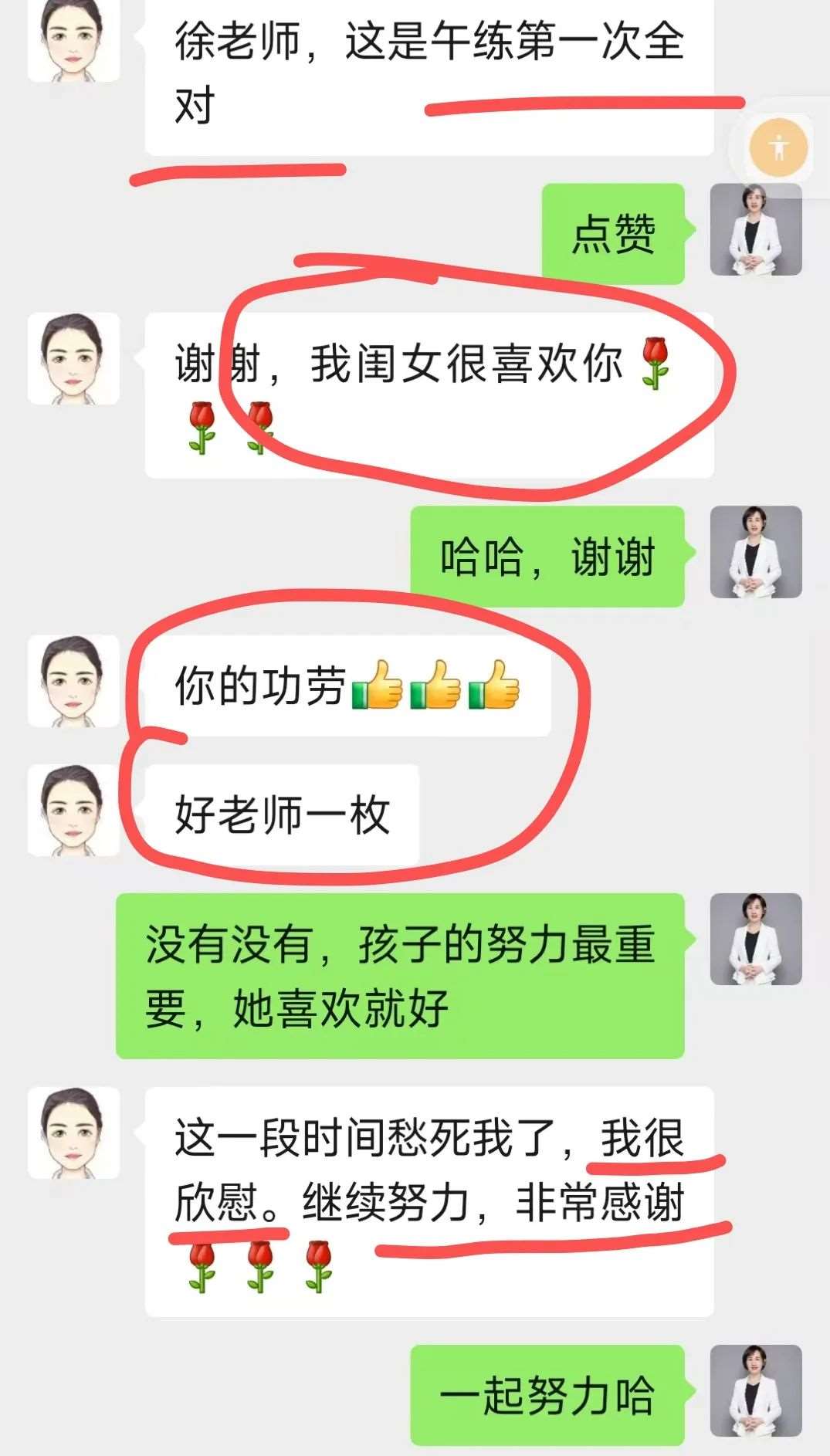Image resolution: width=830 pixels, height=1456 pixels.
Task: Open the floating accessibility button
Action: pyautogui.click(x=778, y=147)
